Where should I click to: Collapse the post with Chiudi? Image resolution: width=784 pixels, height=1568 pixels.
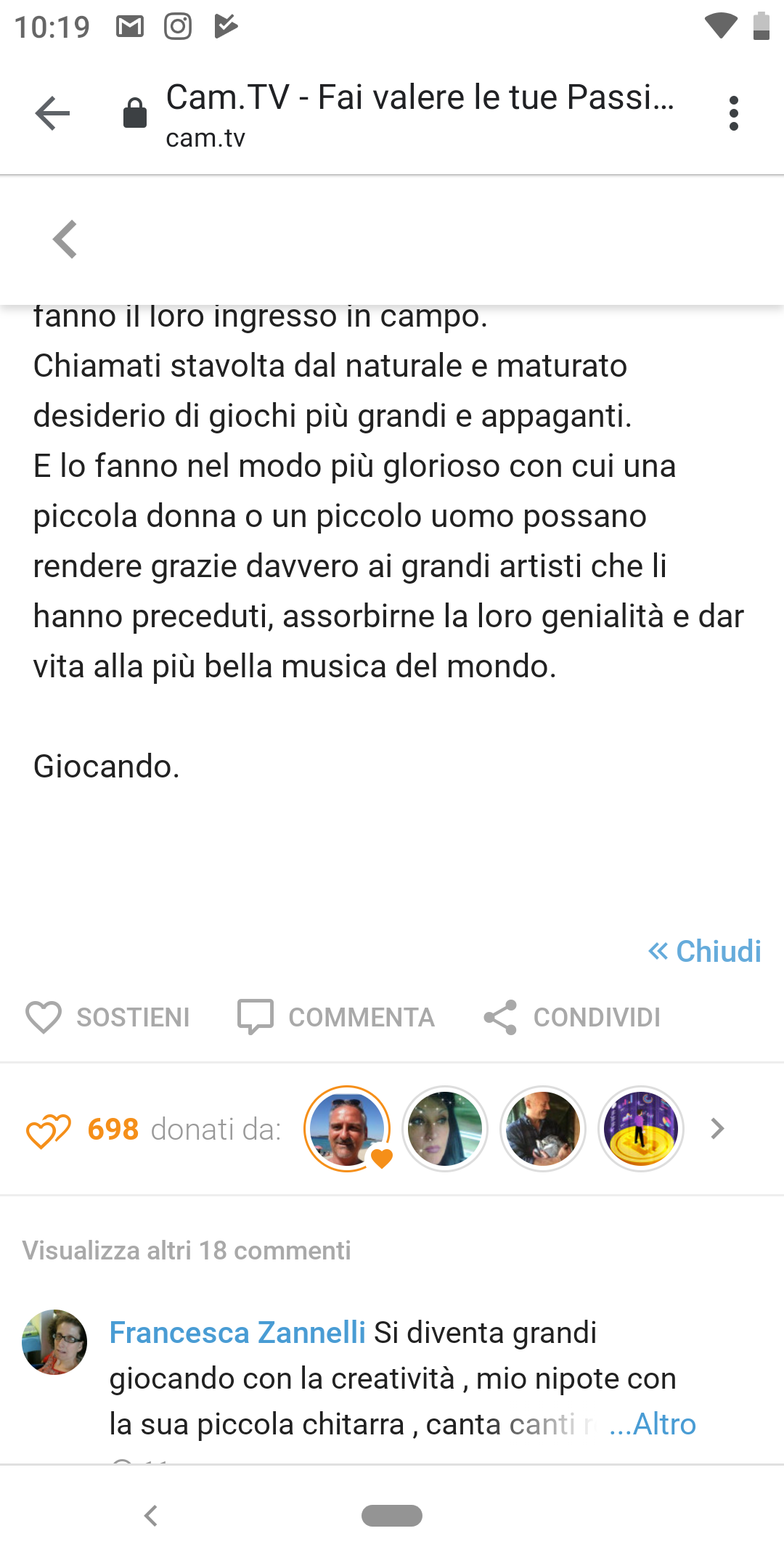(x=704, y=951)
